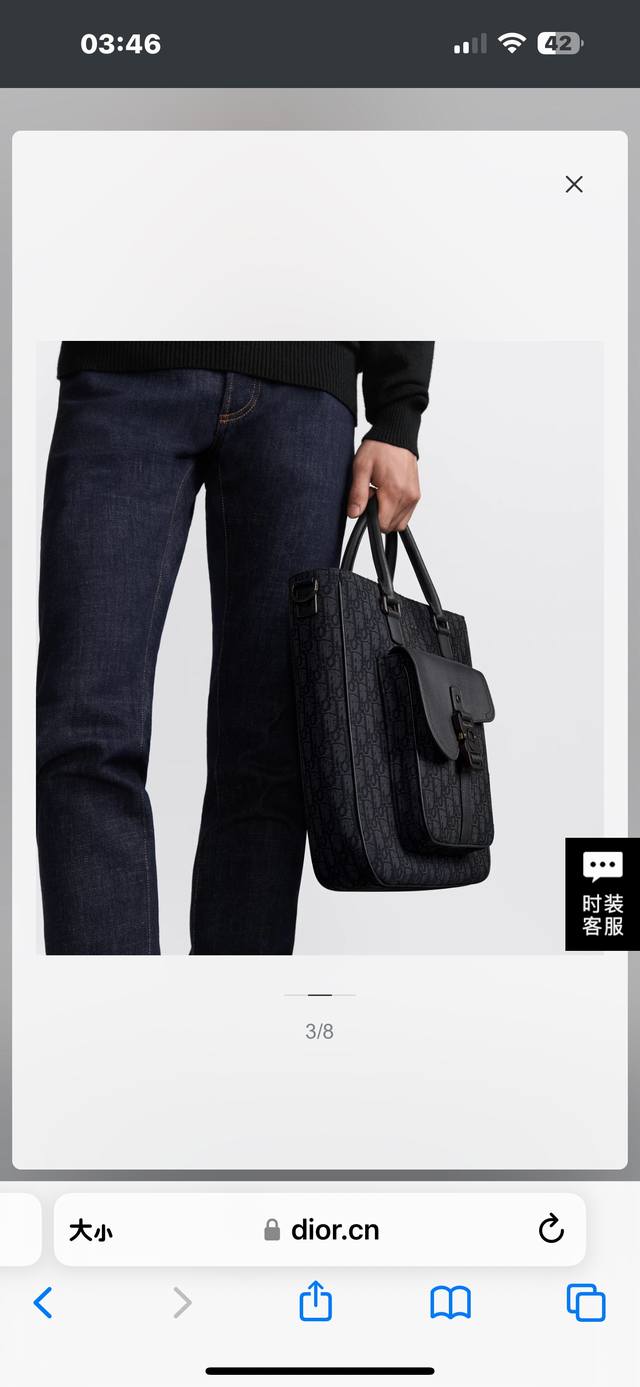Image resolution: width=640 pixels, height=1387 pixels.
Task: Go back to the previous page
Action: click(x=43, y=1303)
